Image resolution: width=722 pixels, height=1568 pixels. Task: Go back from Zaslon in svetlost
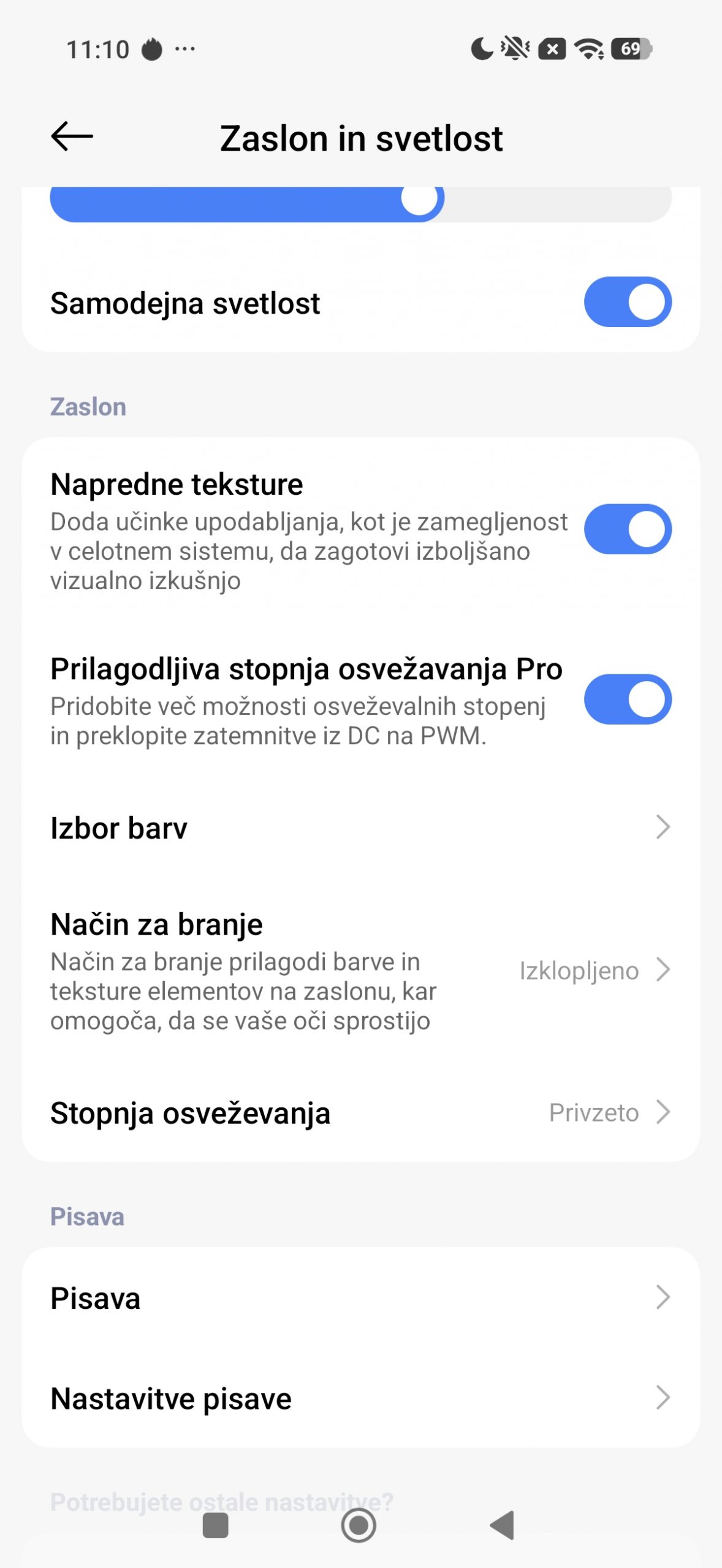pos(72,136)
